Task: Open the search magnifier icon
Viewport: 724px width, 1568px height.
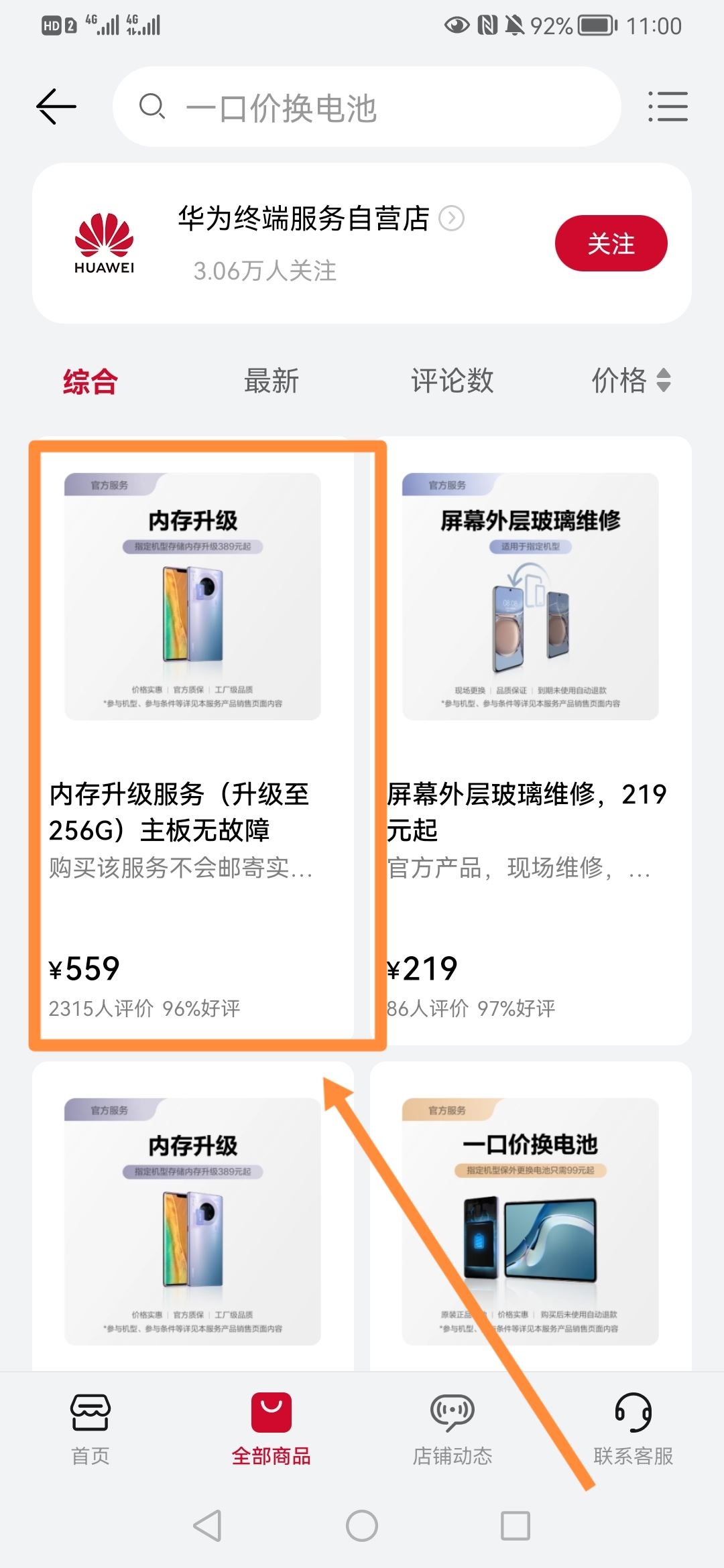Action: 153,109
